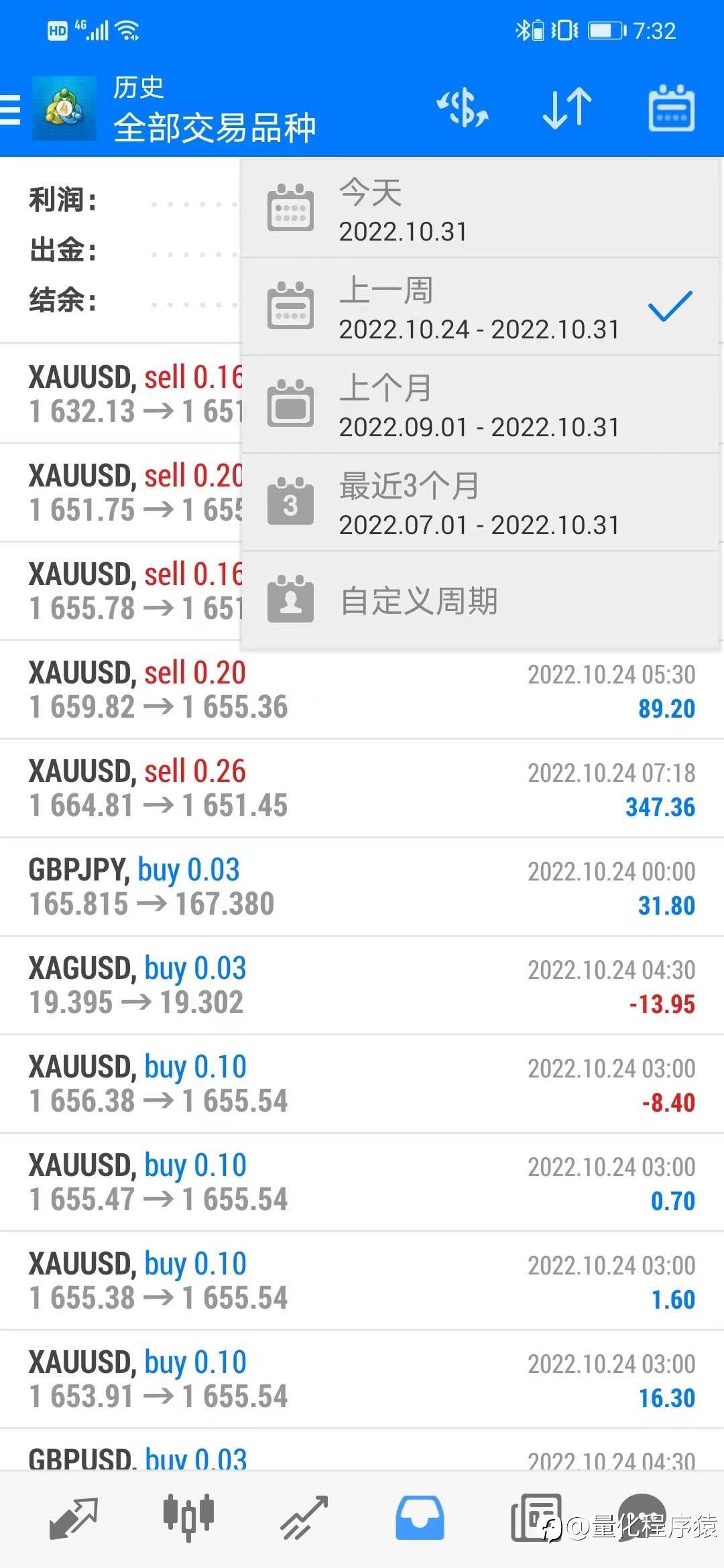Open the hamburger drawer menu
The image size is (724, 1568).
coord(11,109)
